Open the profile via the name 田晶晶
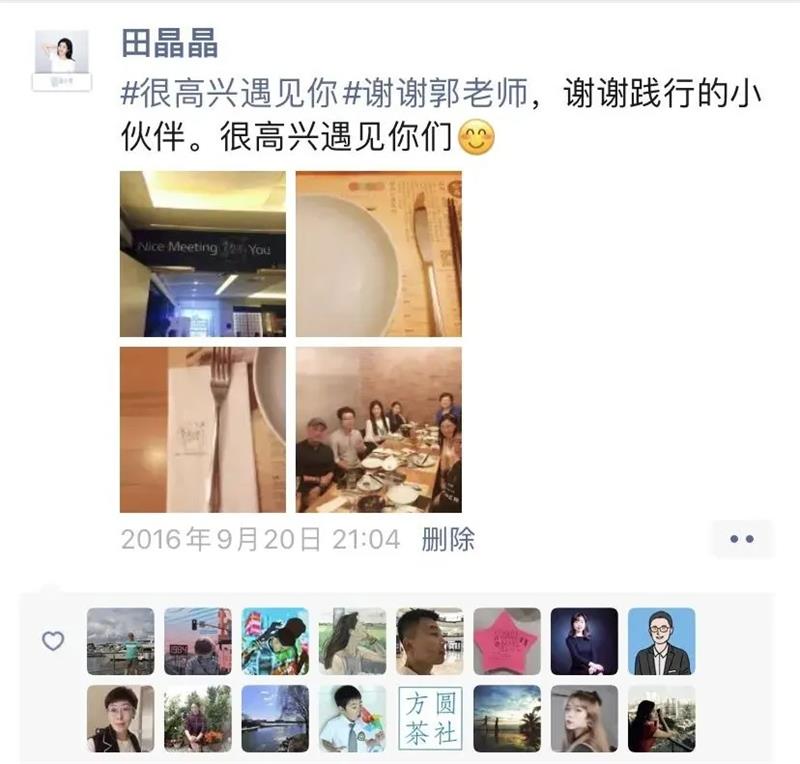Image resolution: width=800 pixels, height=764 pixels. (x=169, y=43)
